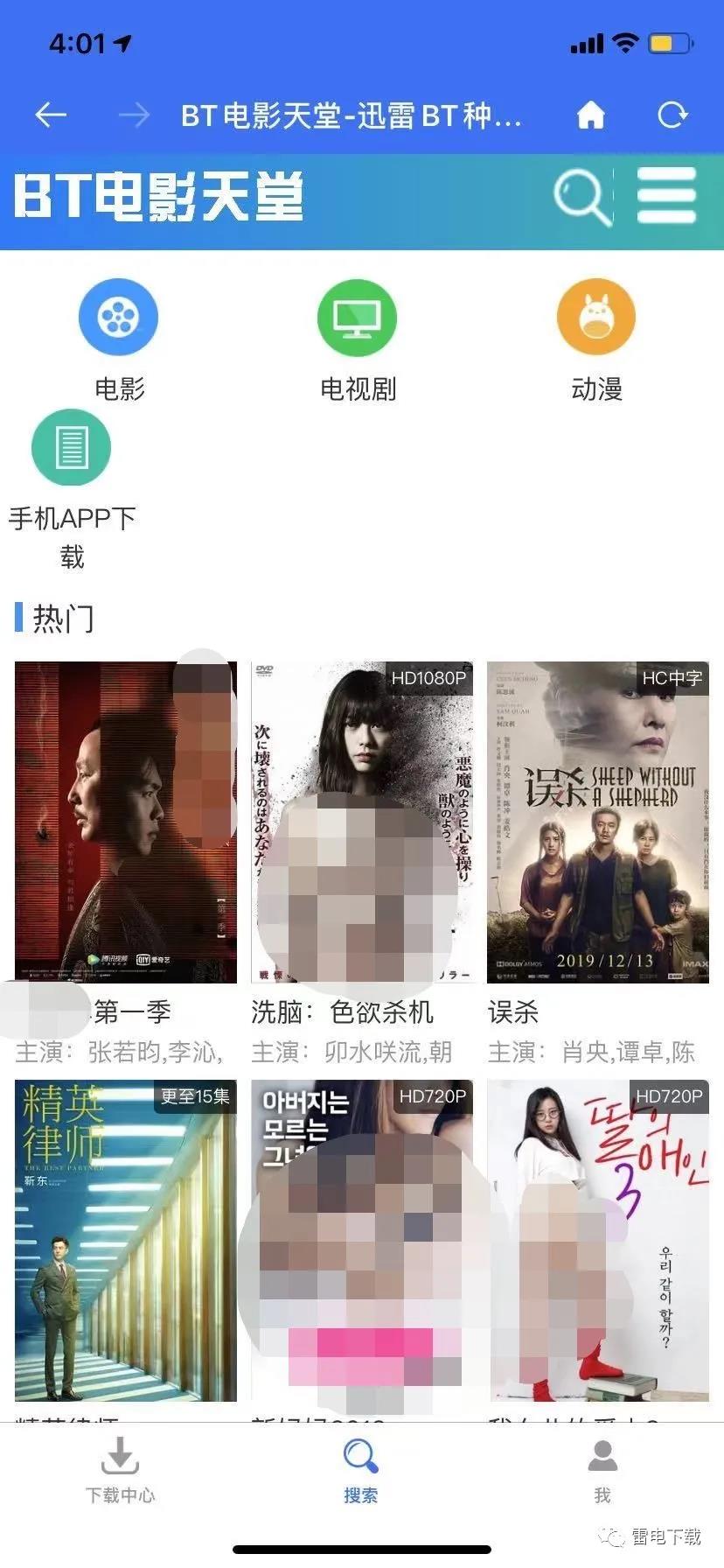Tap the 手机APP下载 app download icon

pos(71,447)
